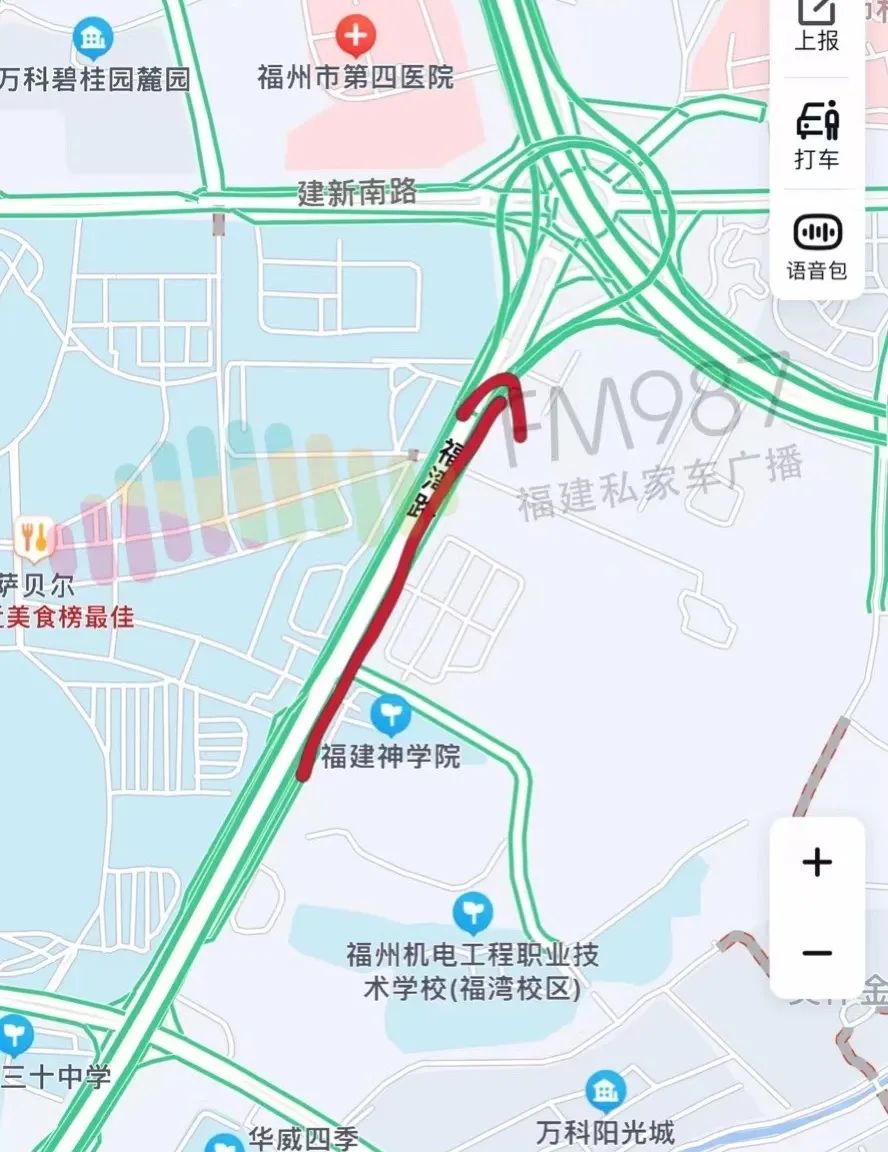888x1152 pixels.
Task: Open the 福州机电工程职业技术学校 school marker
Action: click(x=472, y=914)
